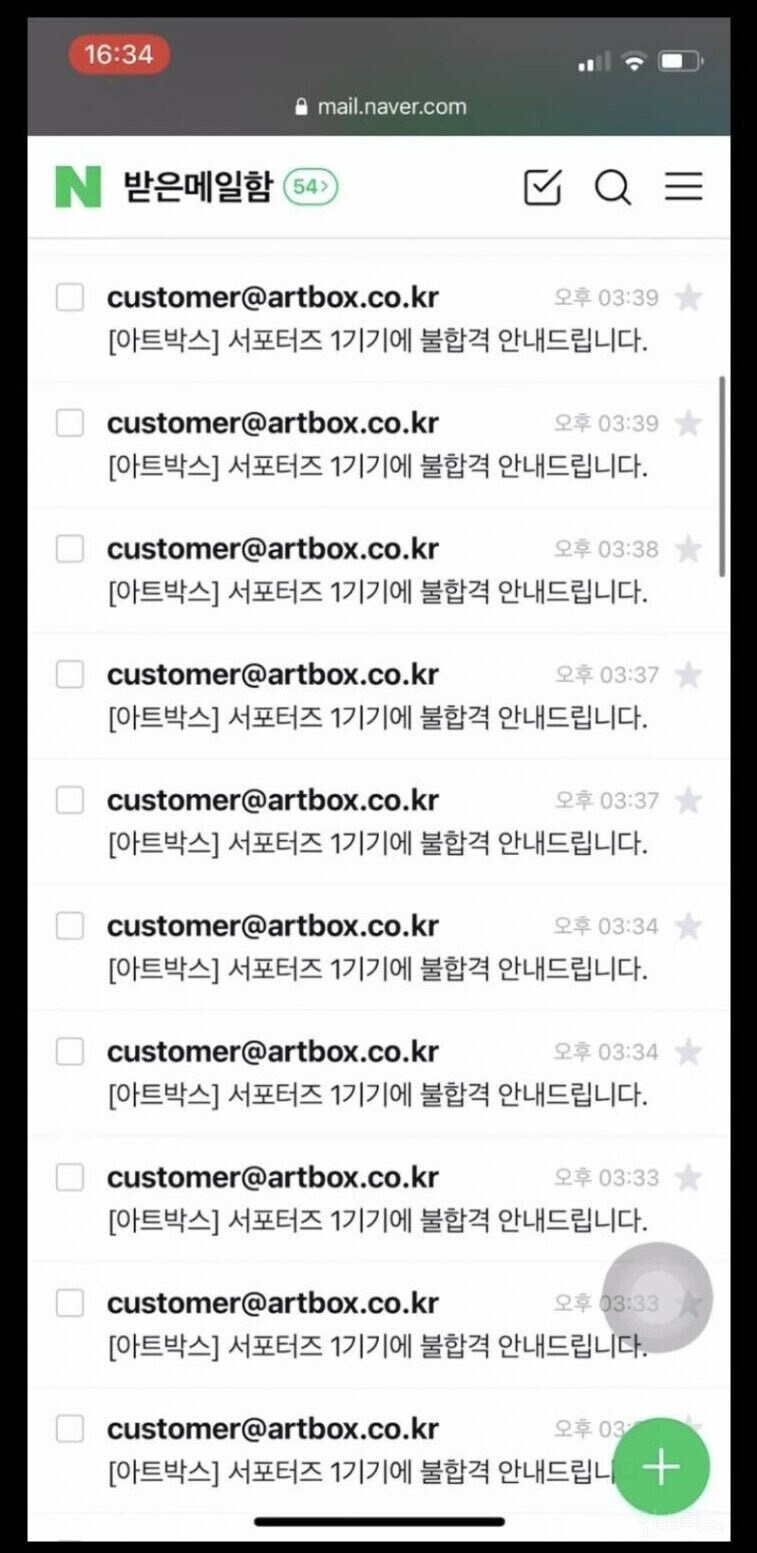Open the mail search
This screenshot has width=757, height=1553.
[x=612, y=187]
